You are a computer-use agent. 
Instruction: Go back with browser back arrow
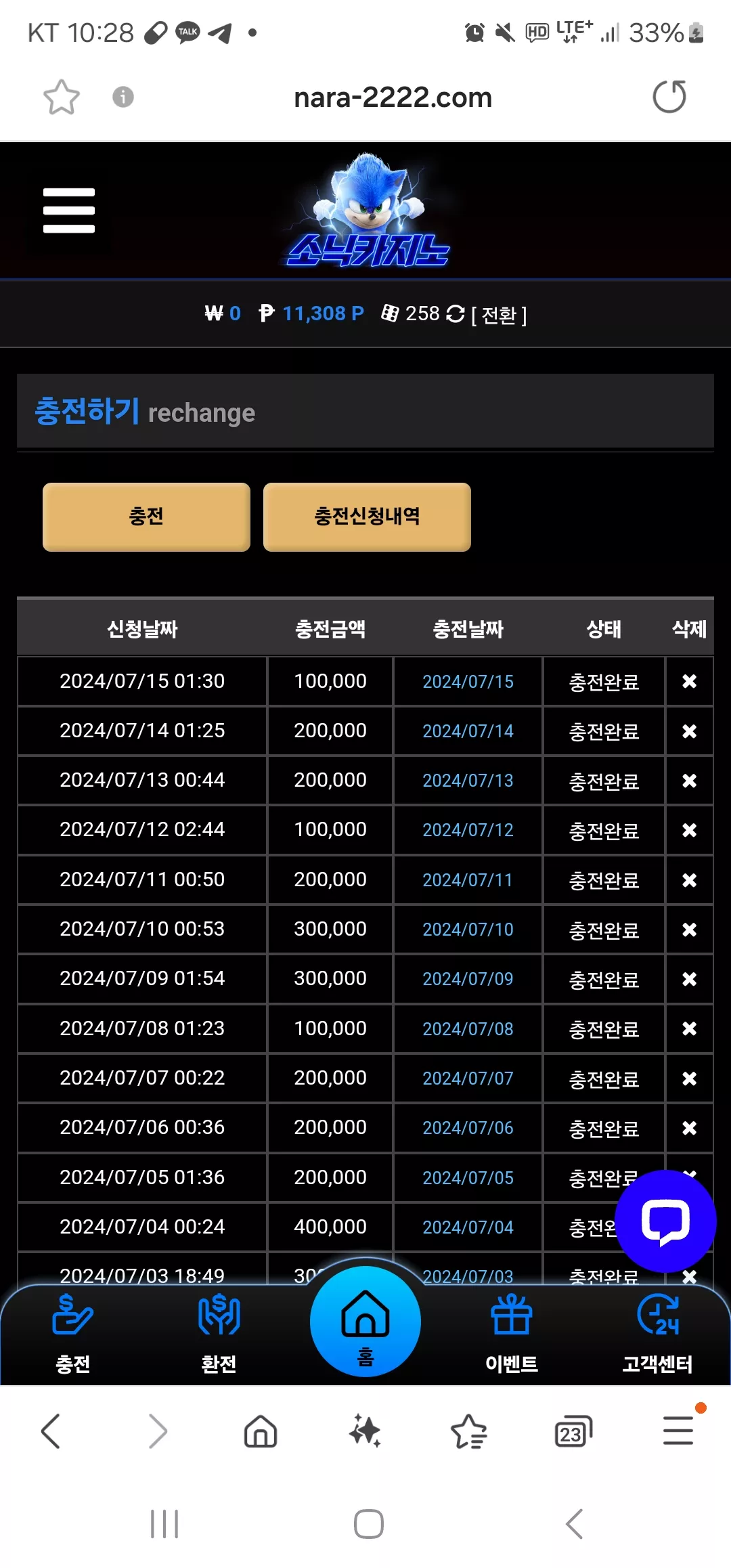pyautogui.click(x=51, y=1431)
